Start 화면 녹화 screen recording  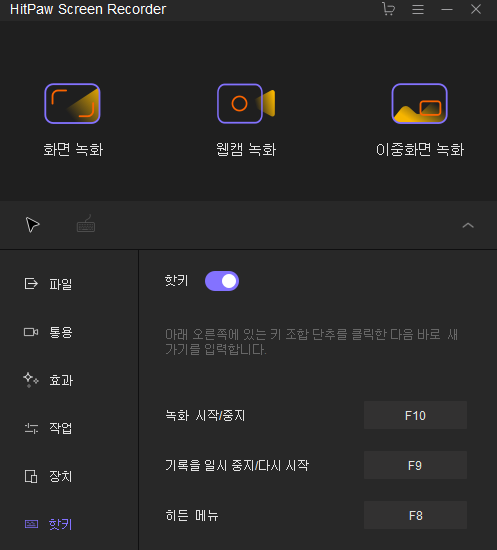click(x=73, y=120)
